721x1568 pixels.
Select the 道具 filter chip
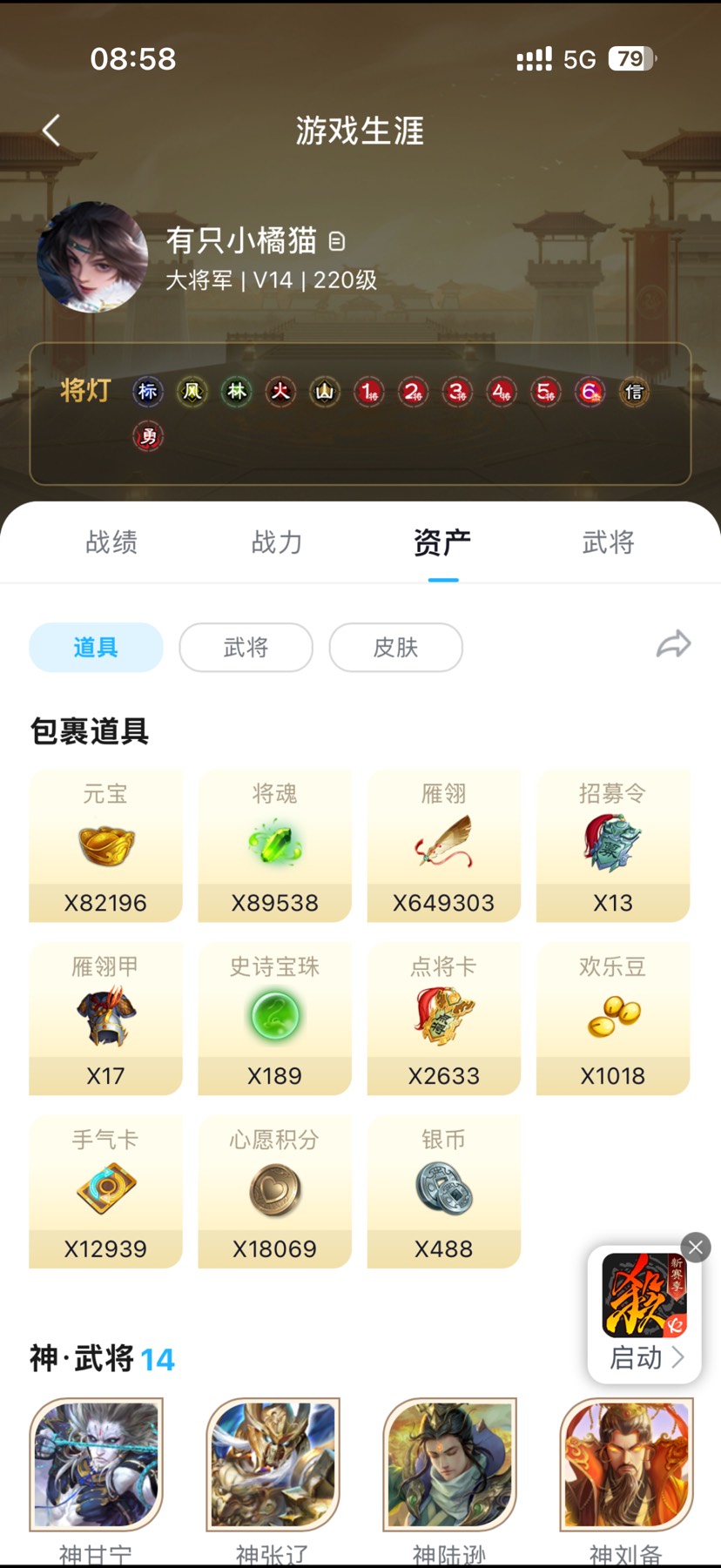click(96, 648)
